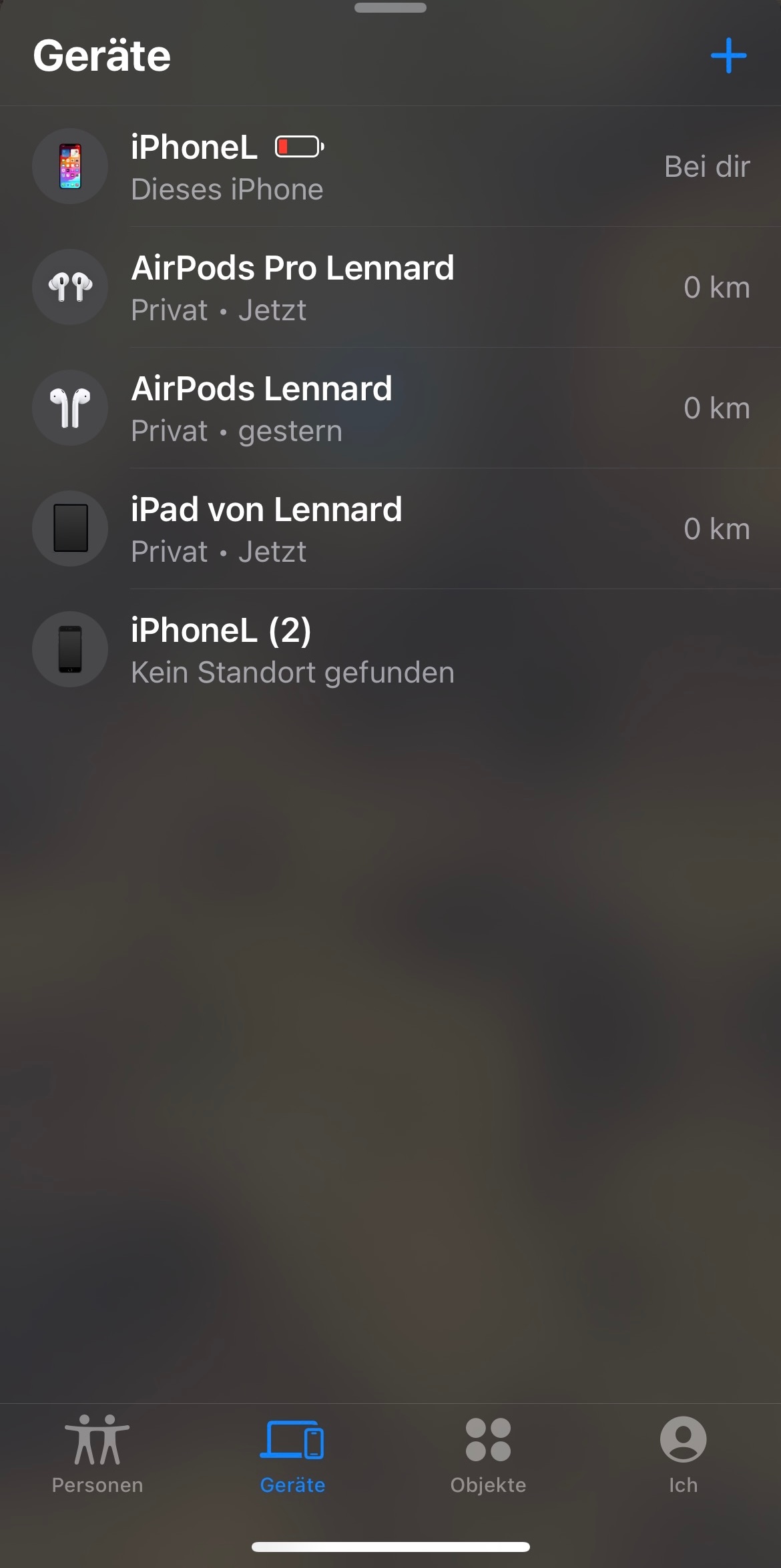Select the Geräte tab

pyautogui.click(x=292, y=1453)
